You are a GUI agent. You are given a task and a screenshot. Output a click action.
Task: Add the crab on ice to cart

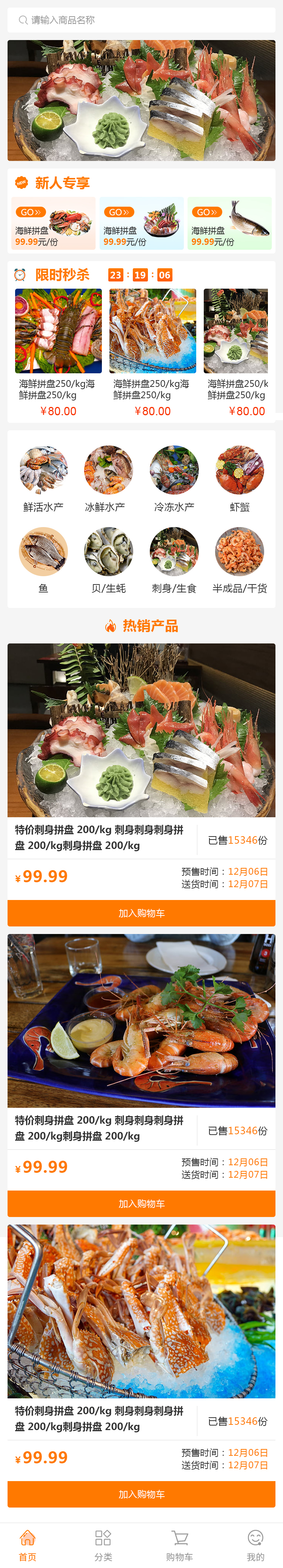(x=141, y=1494)
